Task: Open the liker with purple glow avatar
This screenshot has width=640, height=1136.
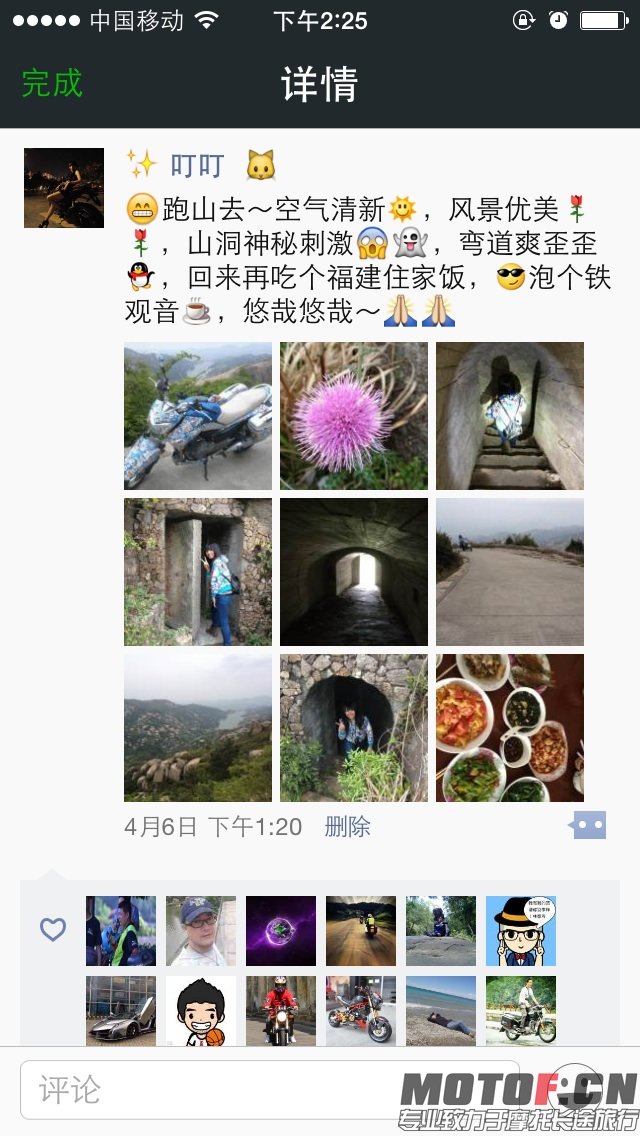Action: coord(281,931)
